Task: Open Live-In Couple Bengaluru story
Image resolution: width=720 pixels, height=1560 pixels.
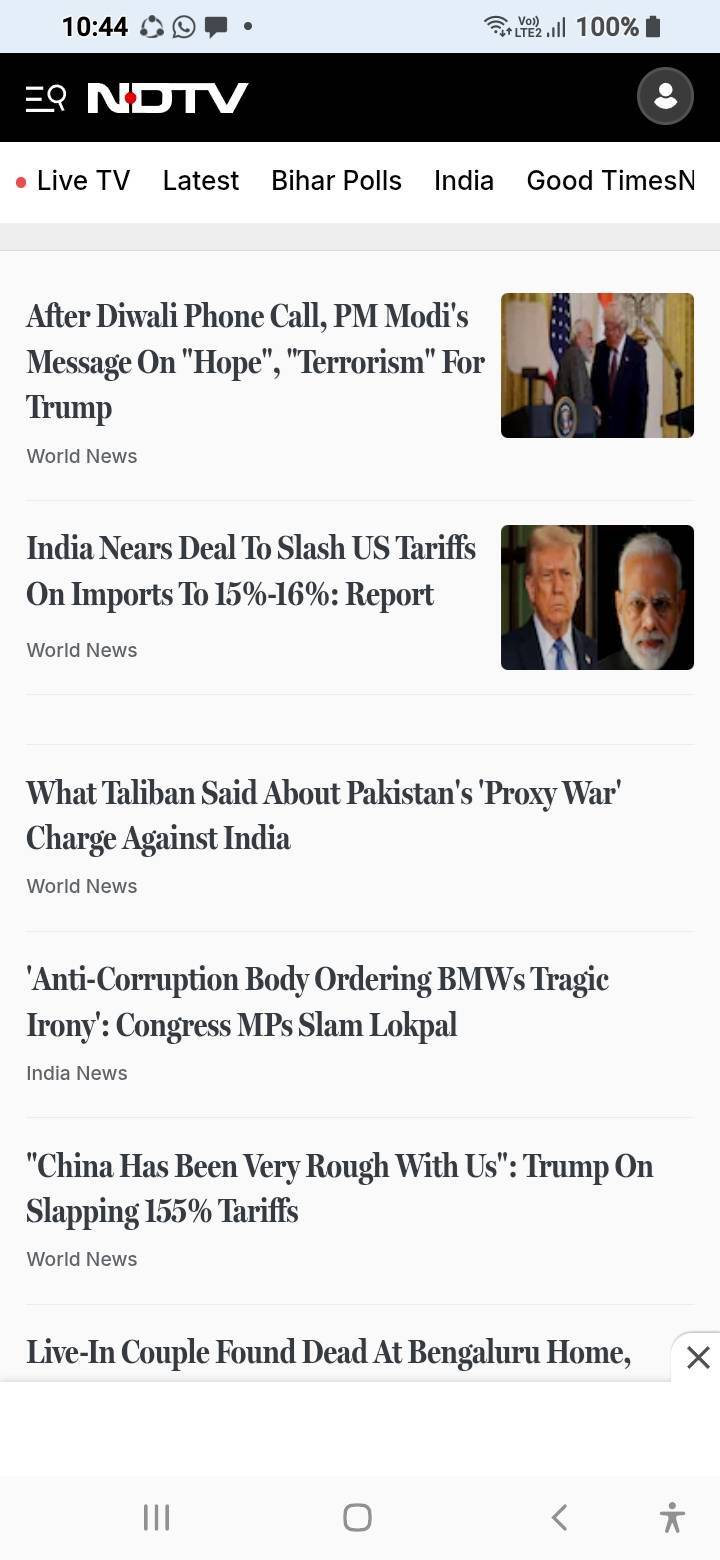Action: [x=328, y=1352]
